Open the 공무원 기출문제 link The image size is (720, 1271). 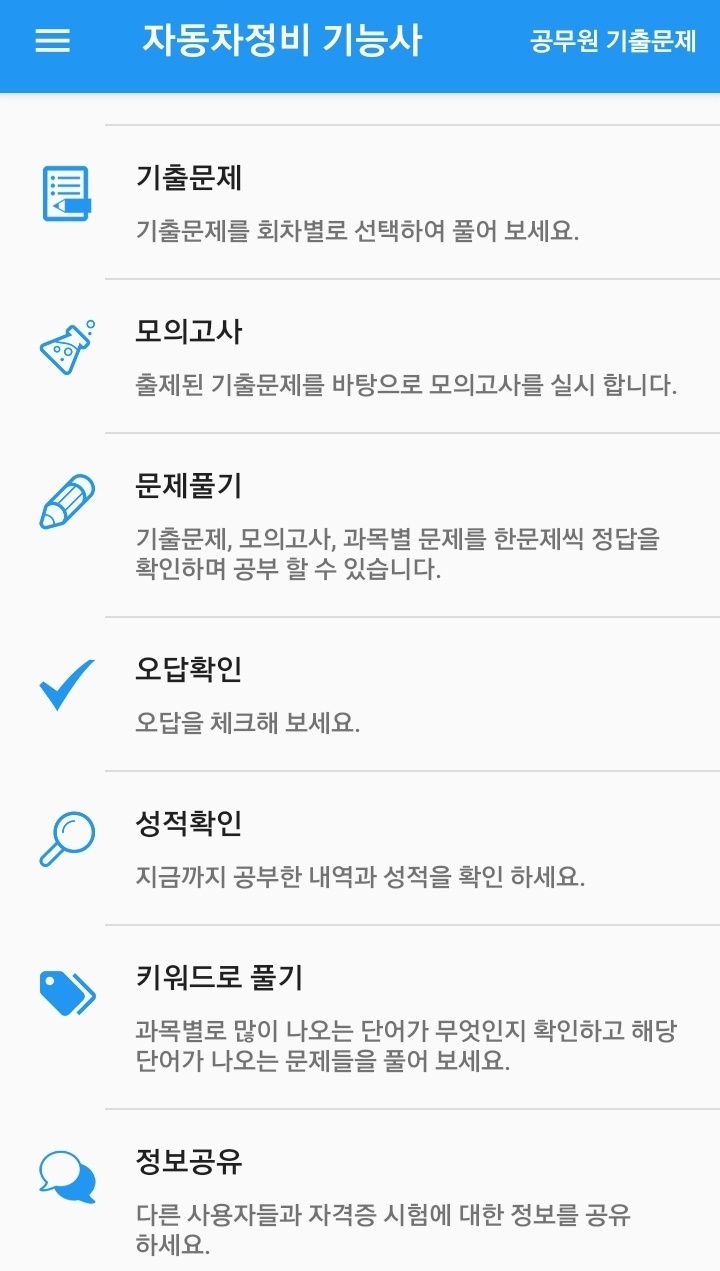[x=613, y=41]
